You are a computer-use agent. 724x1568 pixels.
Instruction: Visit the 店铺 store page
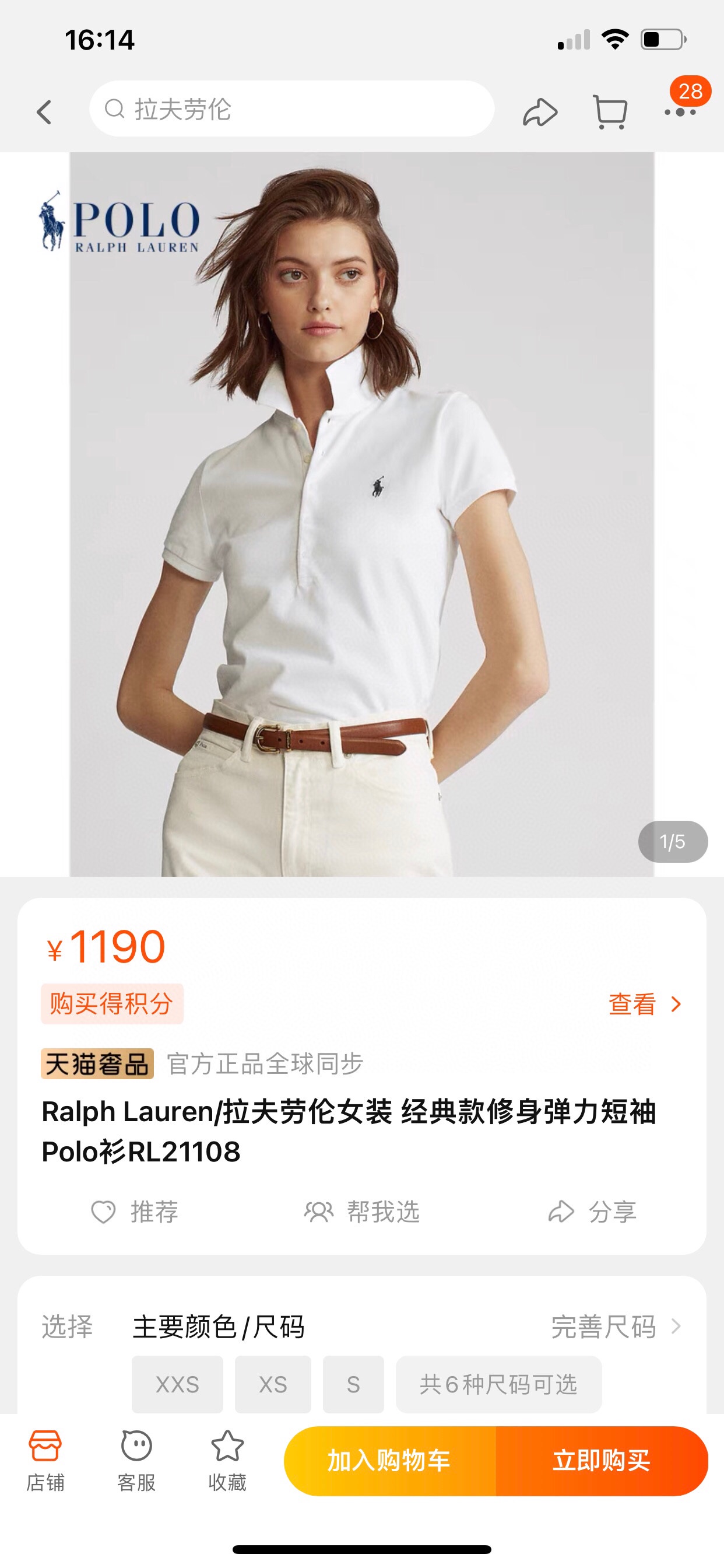pos(45,1461)
